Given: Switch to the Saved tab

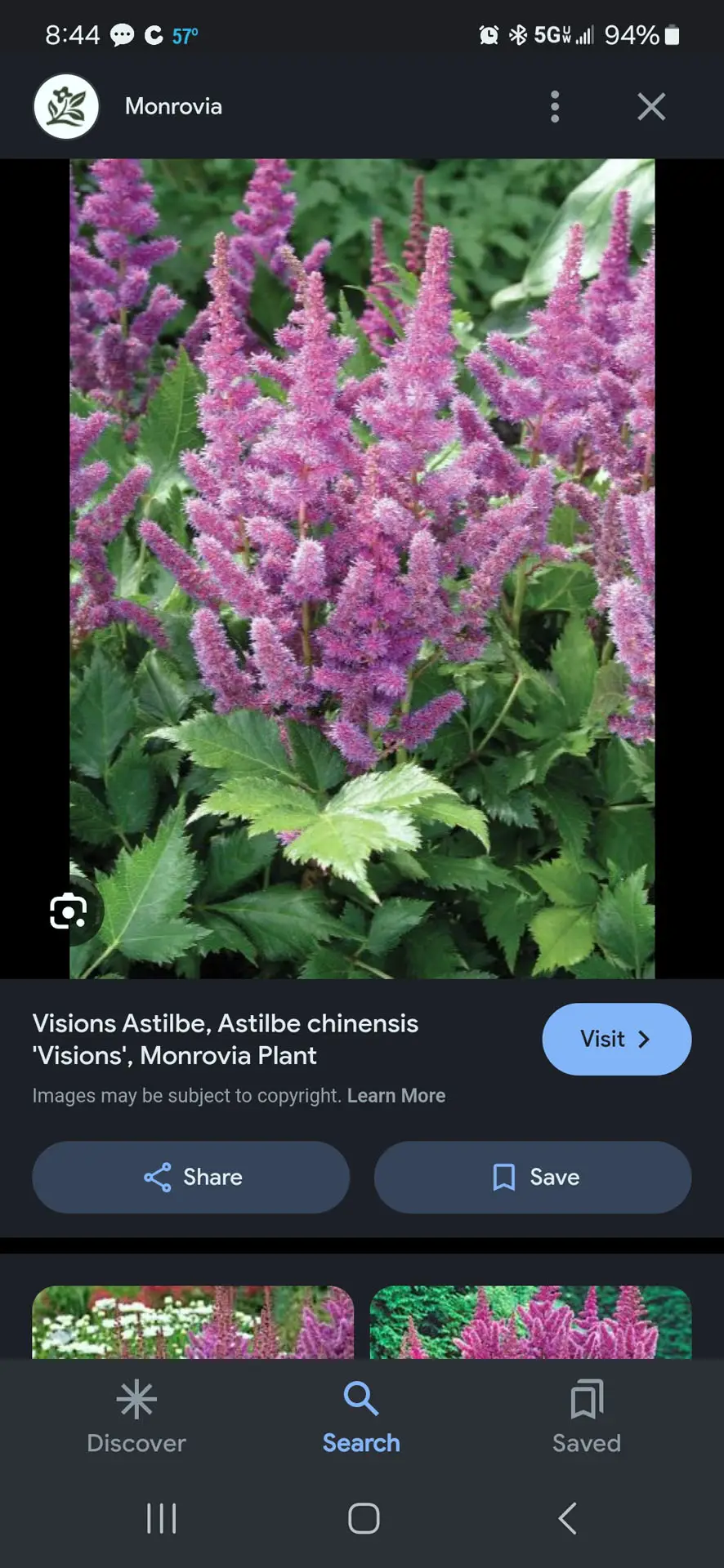Looking at the screenshot, I should coord(586,1417).
